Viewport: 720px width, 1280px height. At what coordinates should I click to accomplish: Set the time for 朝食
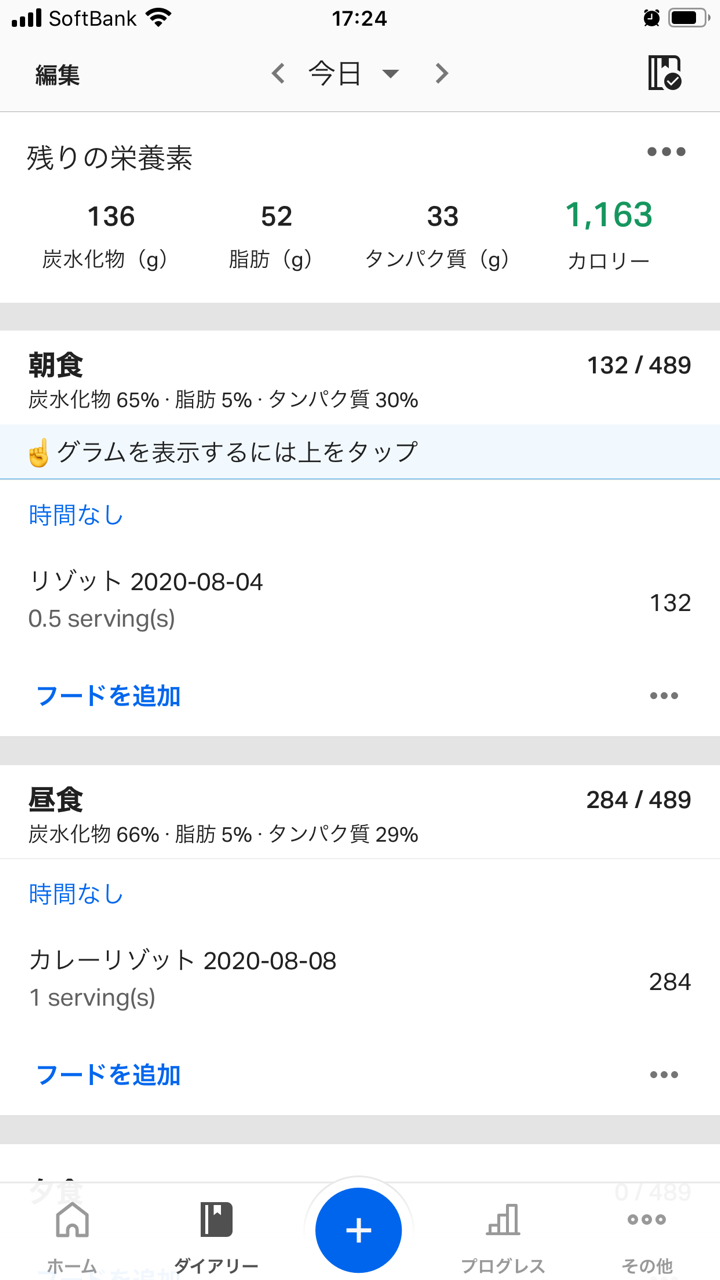pos(76,515)
